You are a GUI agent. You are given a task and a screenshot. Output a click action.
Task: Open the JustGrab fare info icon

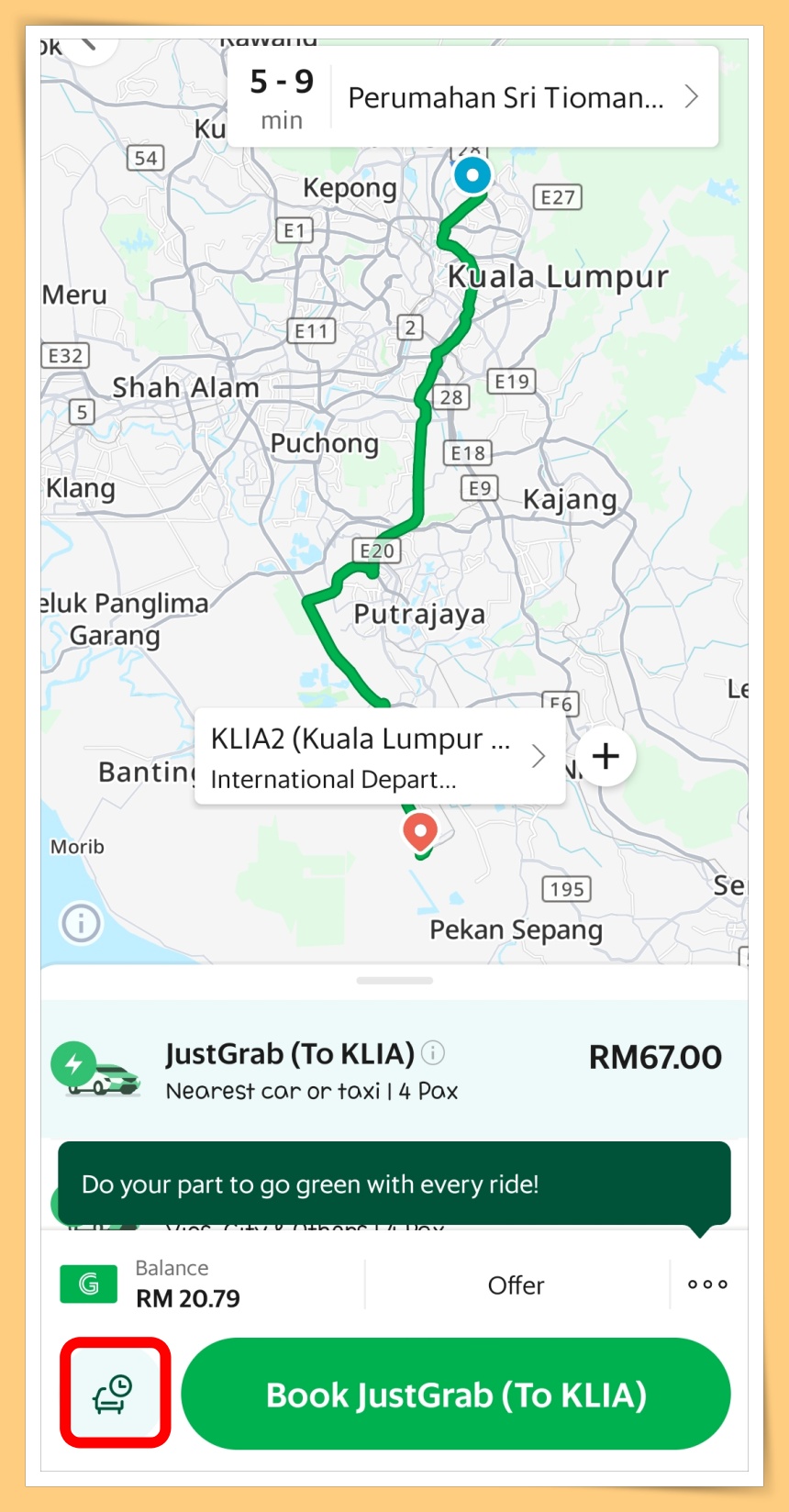431,1053
